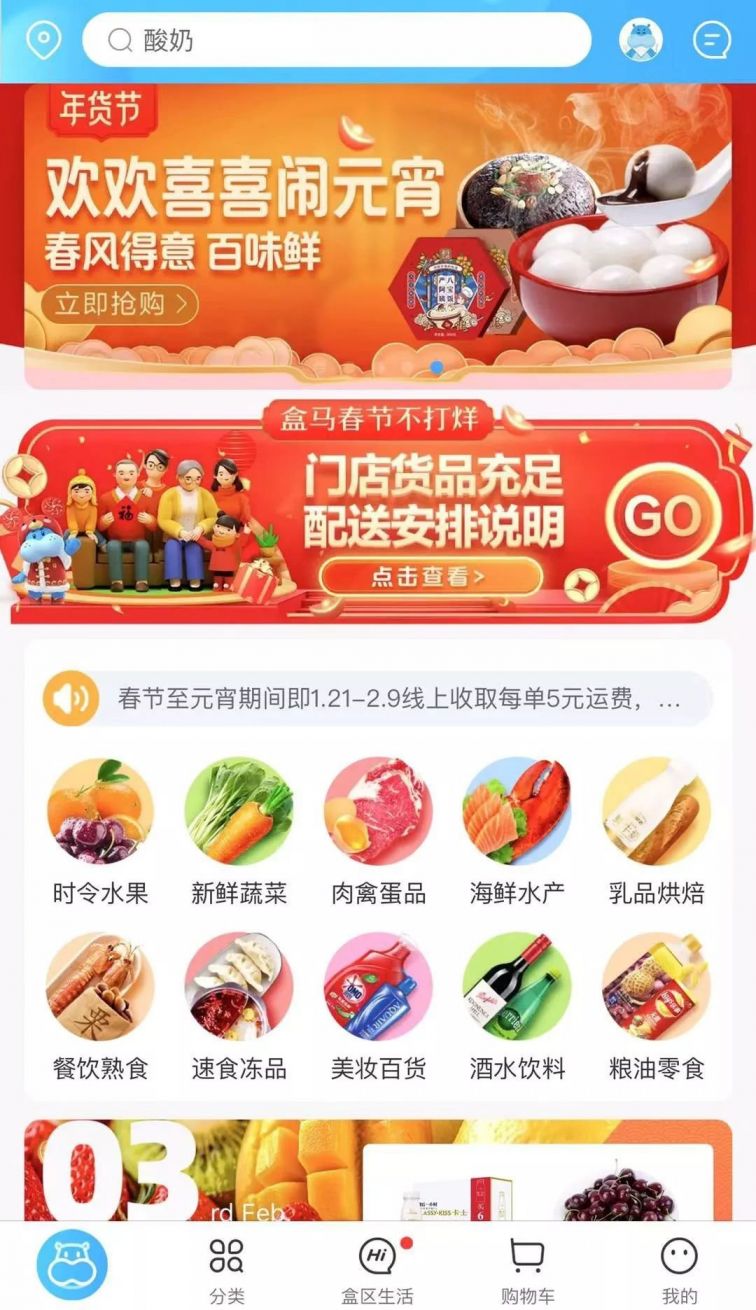Open the 酒水饮料 category
This screenshot has height=1310, width=756.
tap(517, 1005)
